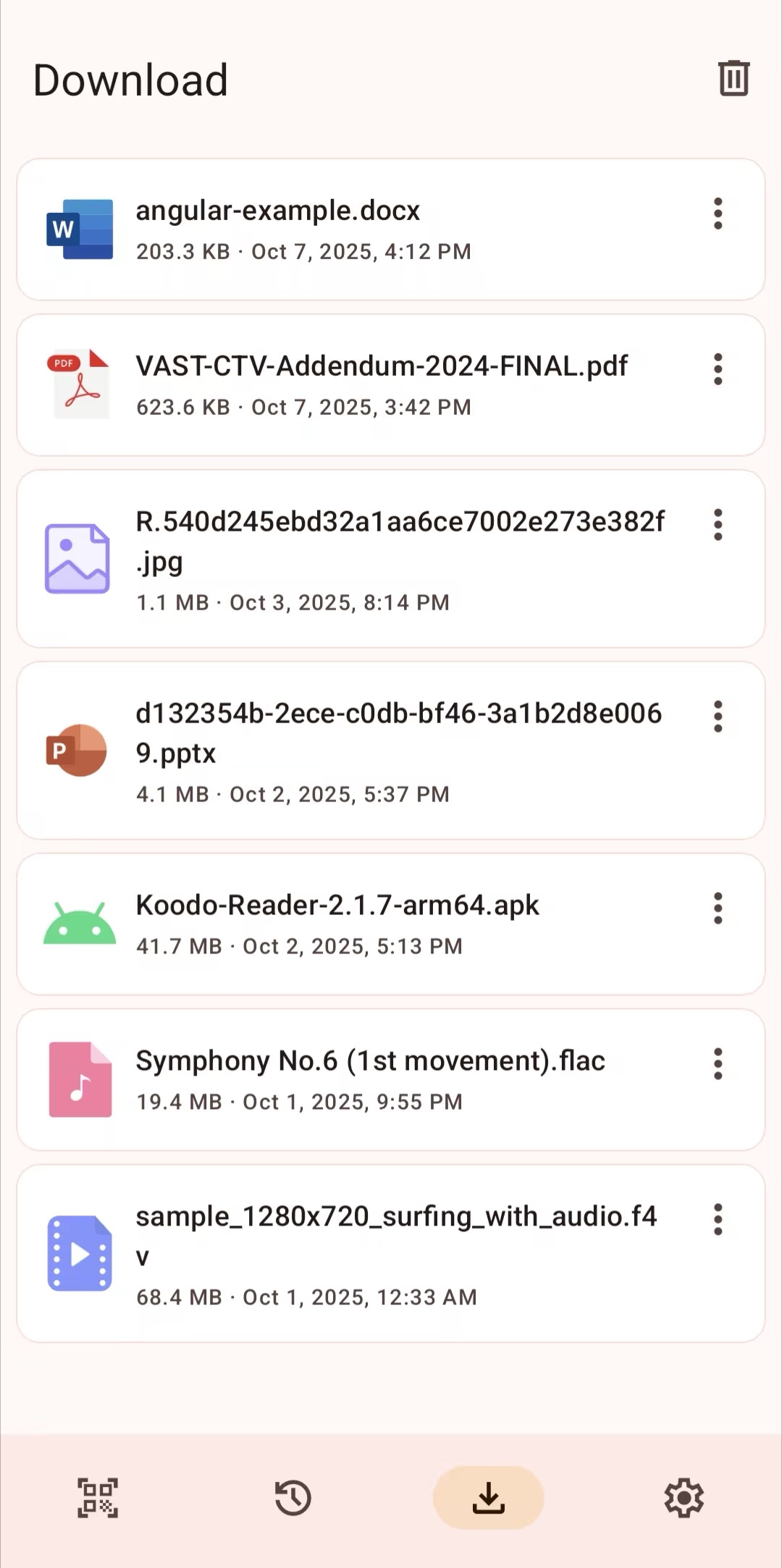The image size is (782, 1568).
Task: Tap three-dot menu for the JPG image
Action: click(718, 525)
